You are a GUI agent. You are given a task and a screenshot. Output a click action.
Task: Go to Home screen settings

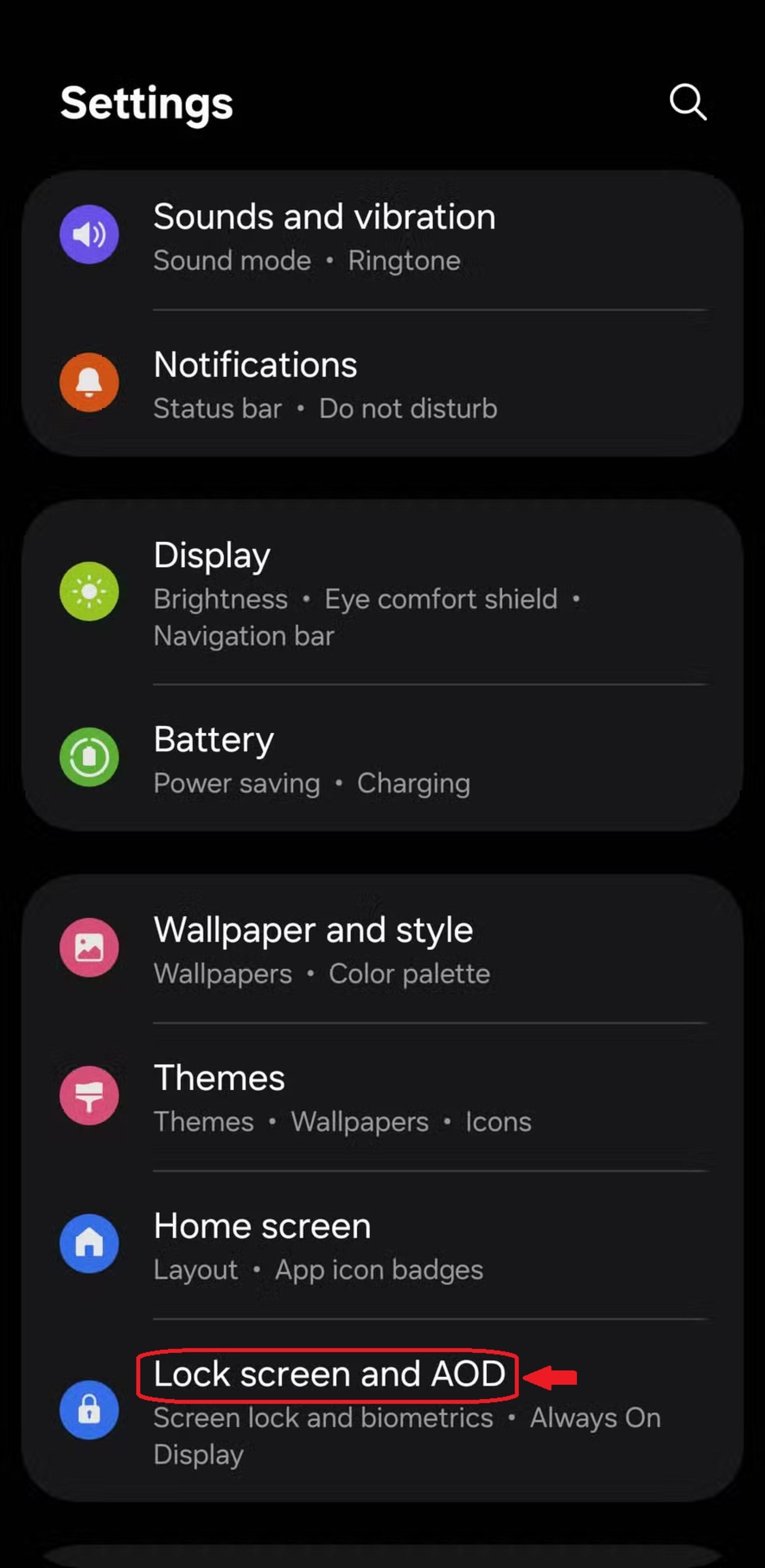click(262, 1244)
